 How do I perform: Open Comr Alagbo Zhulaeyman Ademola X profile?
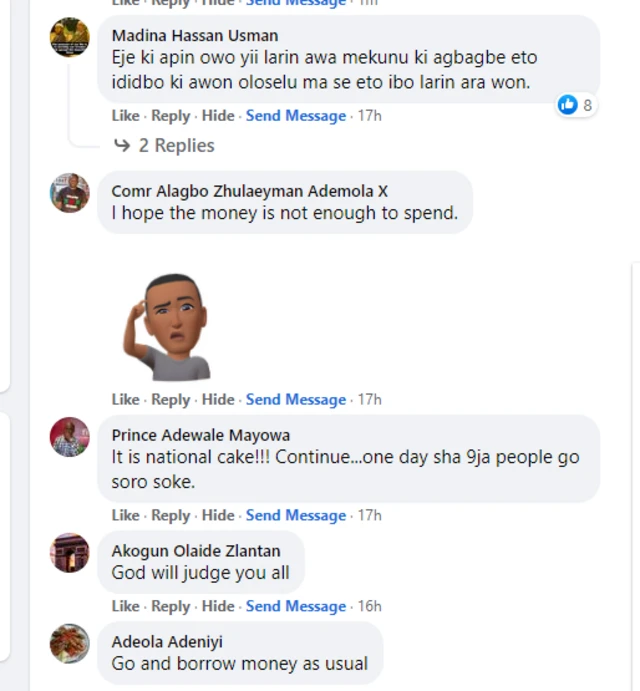tap(249, 191)
